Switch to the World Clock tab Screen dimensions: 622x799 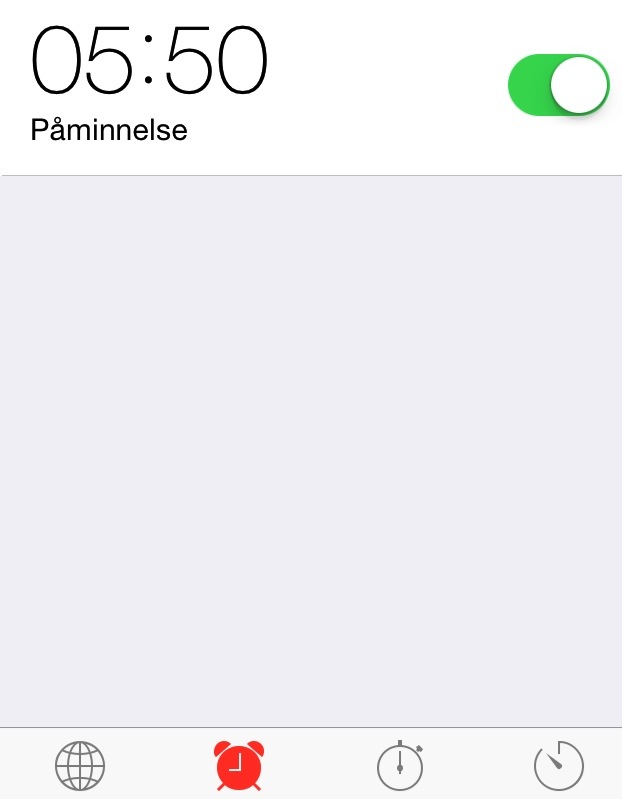coord(80,767)
